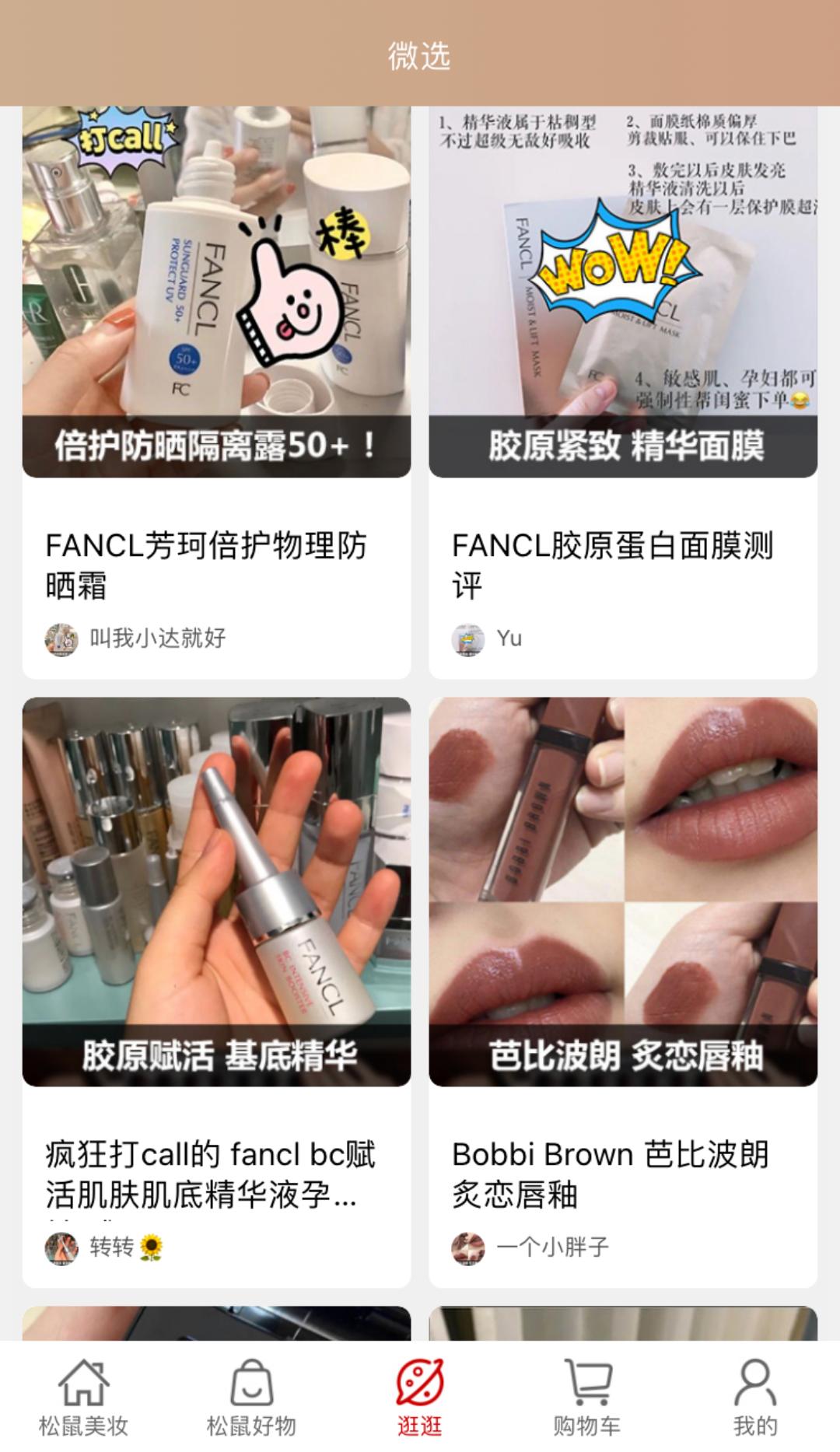The height and width of the screenshot is (1452, 840).
Task: Switch to the 松鼠美妆 tab
Action: 84,1397
